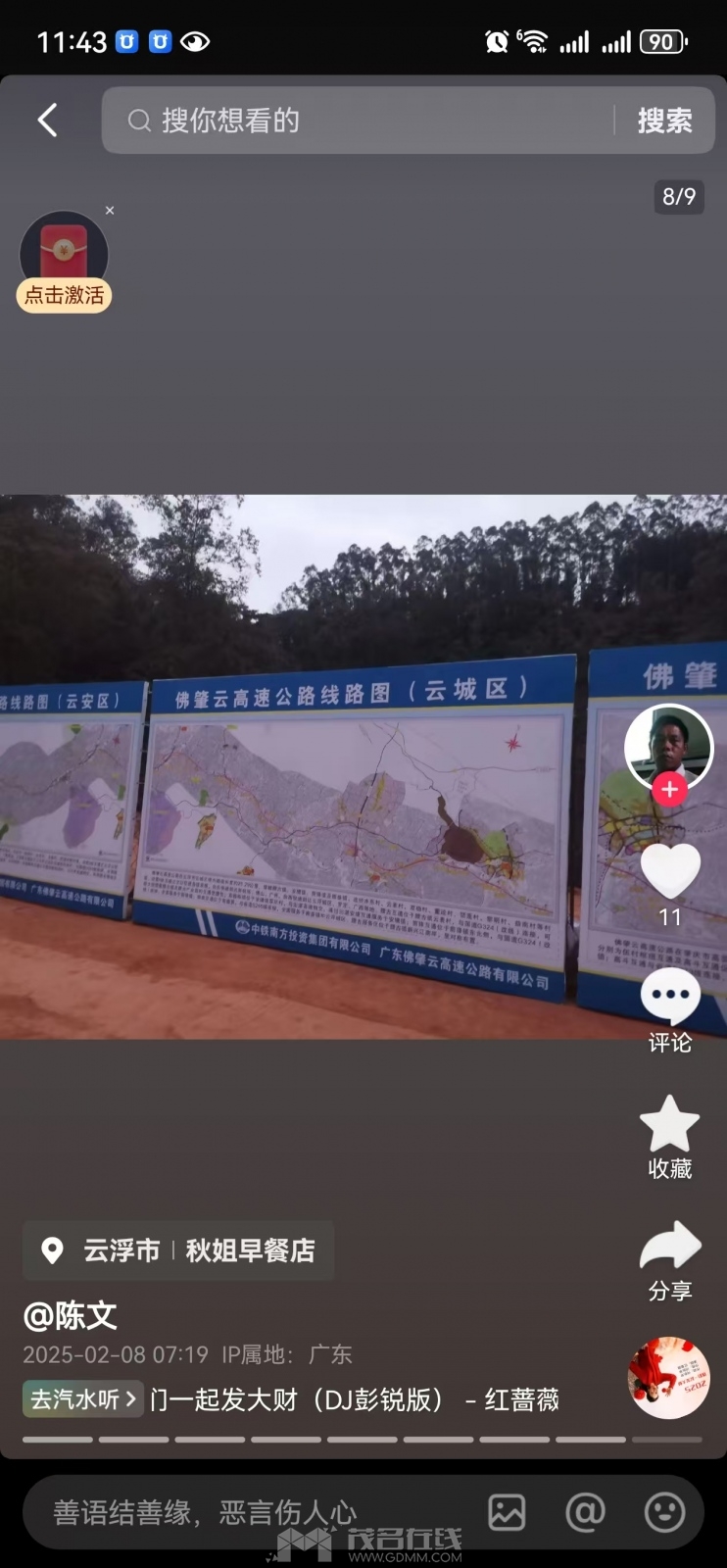The height and width of the screenshot is (1568, 727).
Task: Go back with the top-left arrow
Action: 47,121
